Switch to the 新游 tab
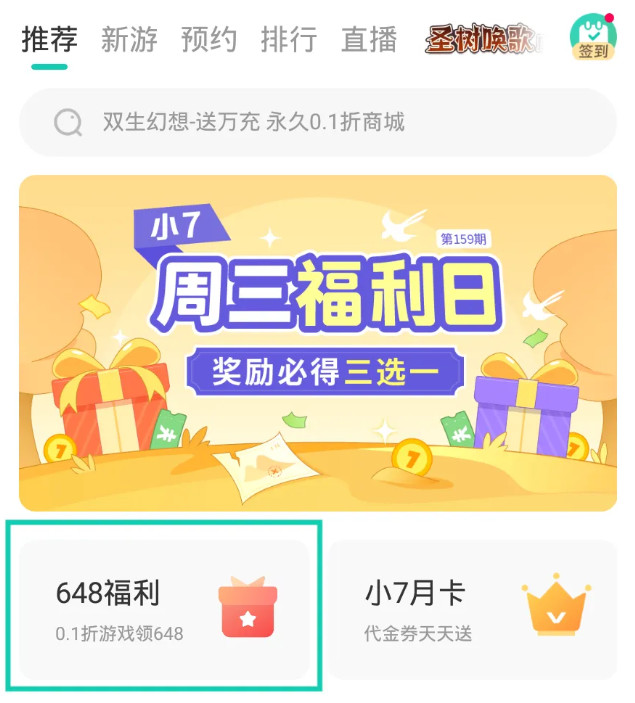635x703 pixels. click(129, 40)
